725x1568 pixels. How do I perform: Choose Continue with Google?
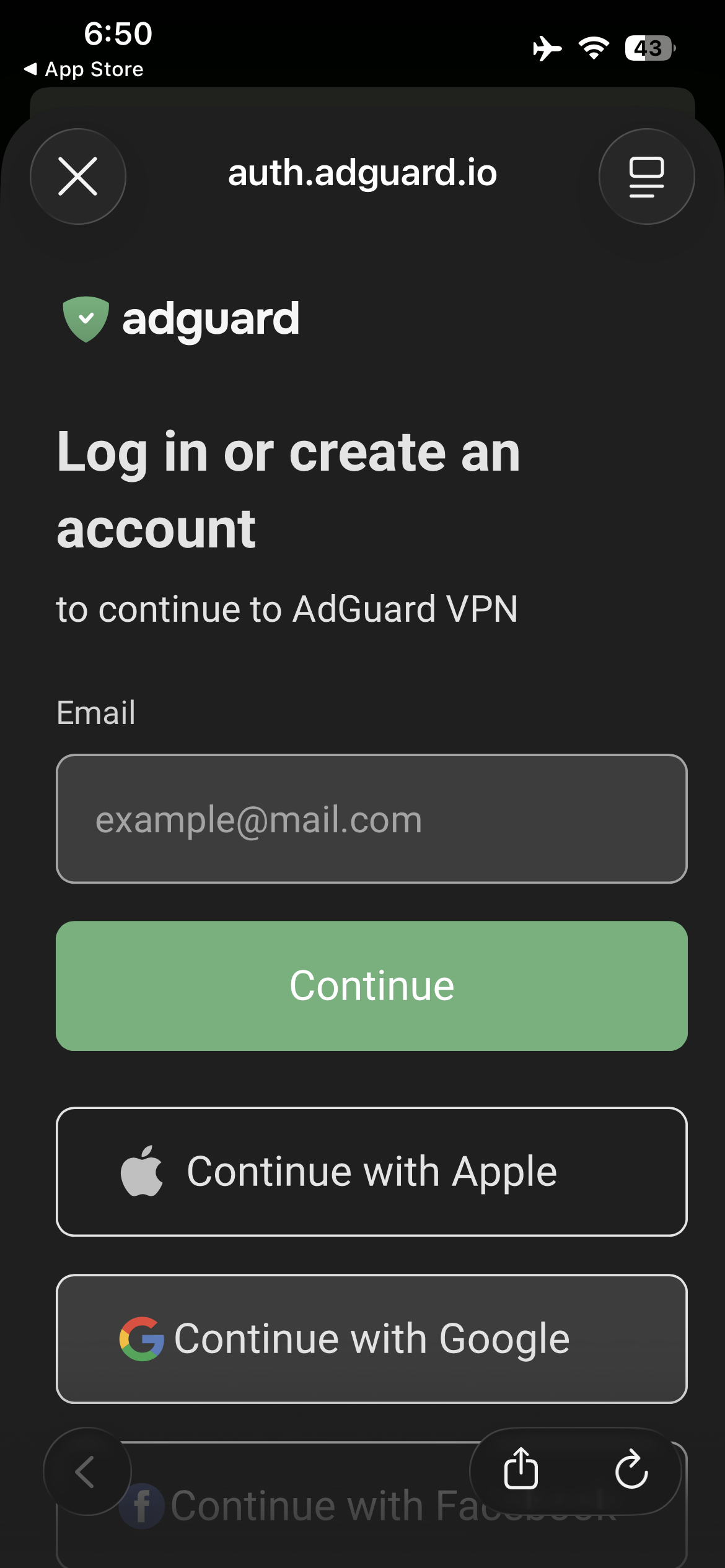click(x=372, y=1339)
